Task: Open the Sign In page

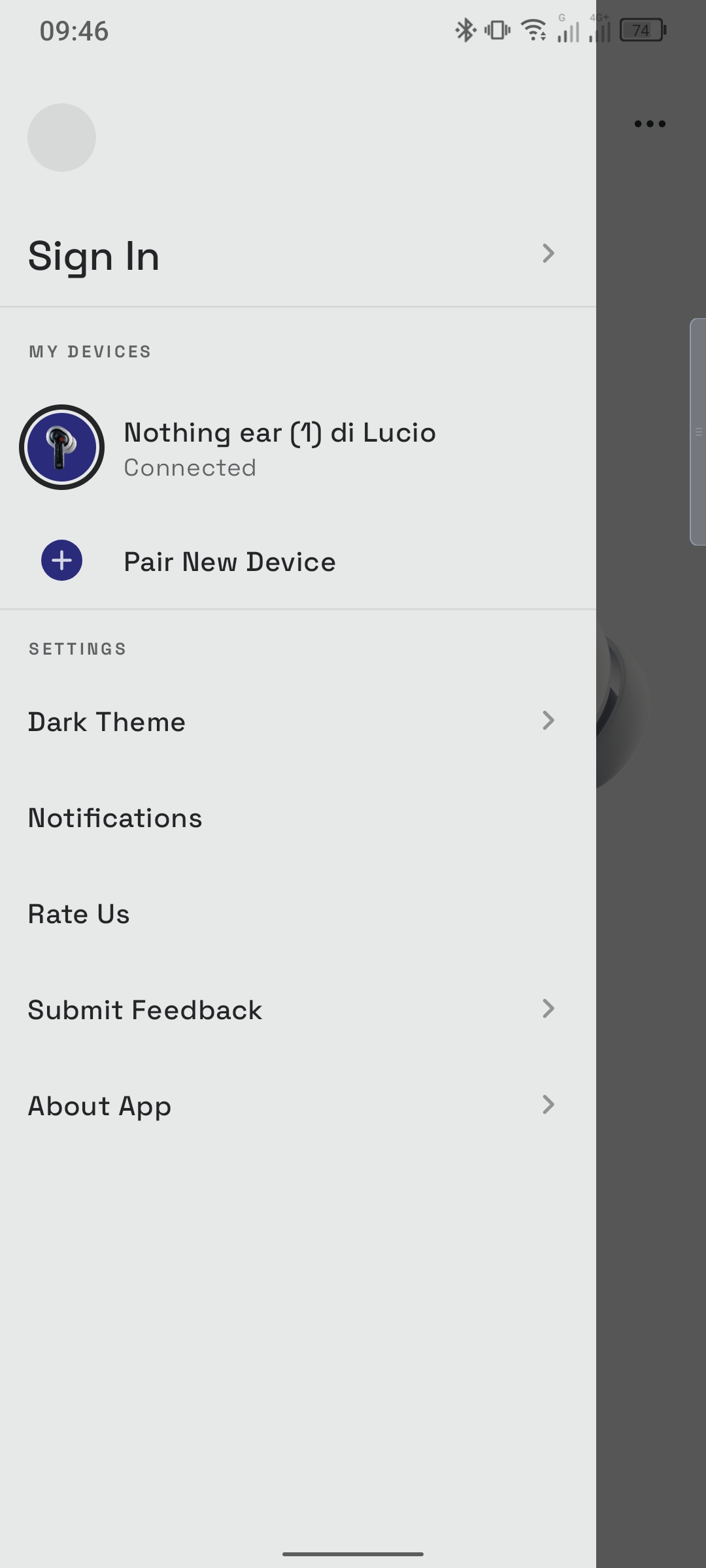Action: pyautogui.click(x=291, y=255)
